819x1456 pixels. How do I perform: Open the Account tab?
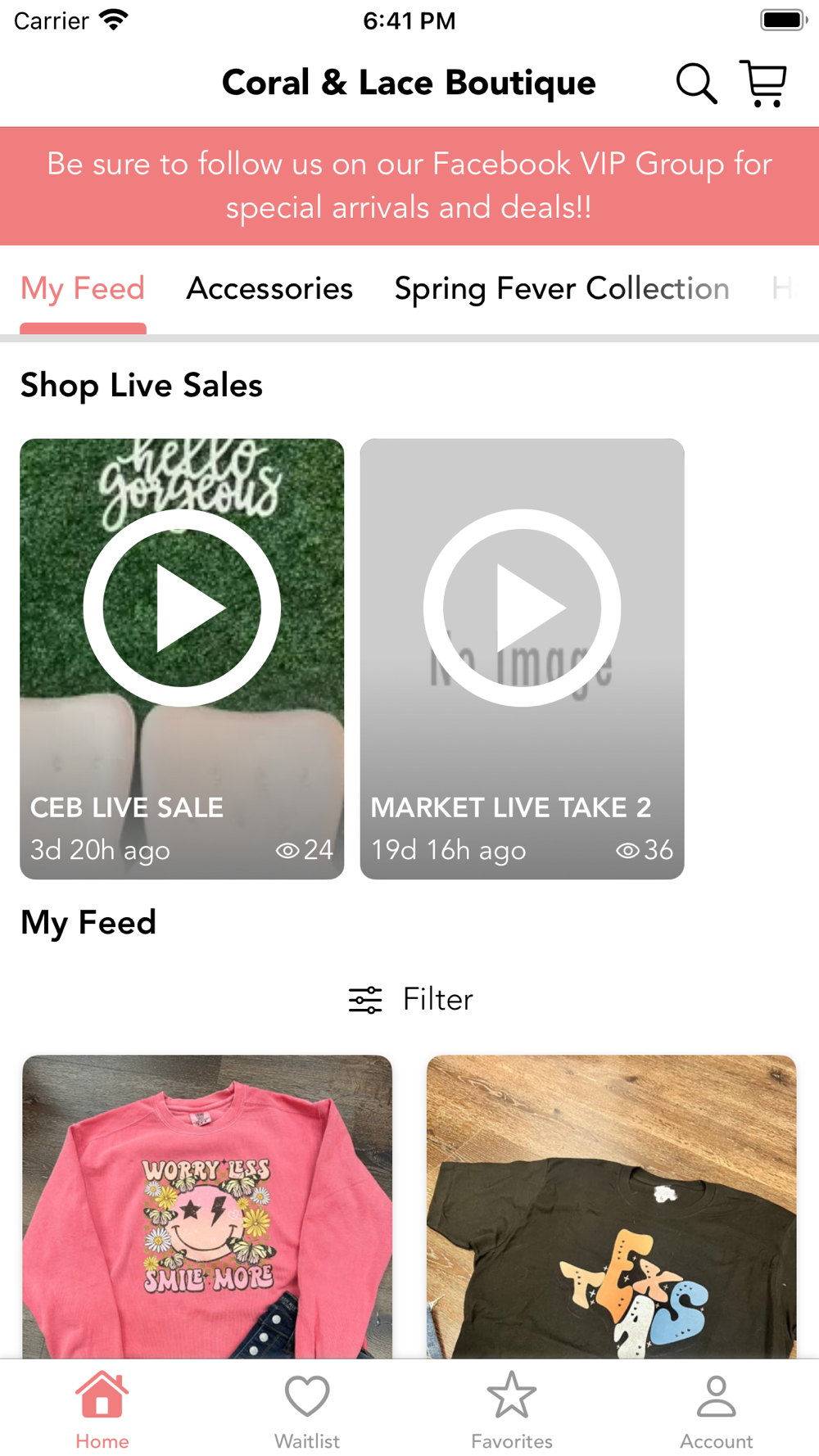point(717,1410)
